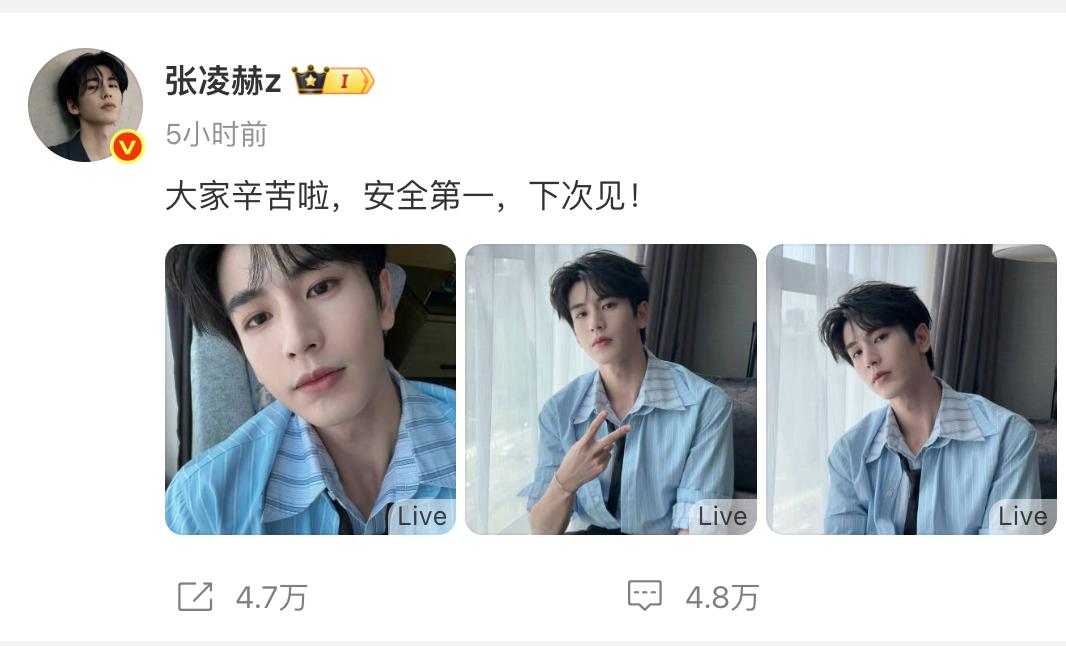The image size is (1066, 646).
Task: Open the poster's profile avatar
Action: [85, 105]
